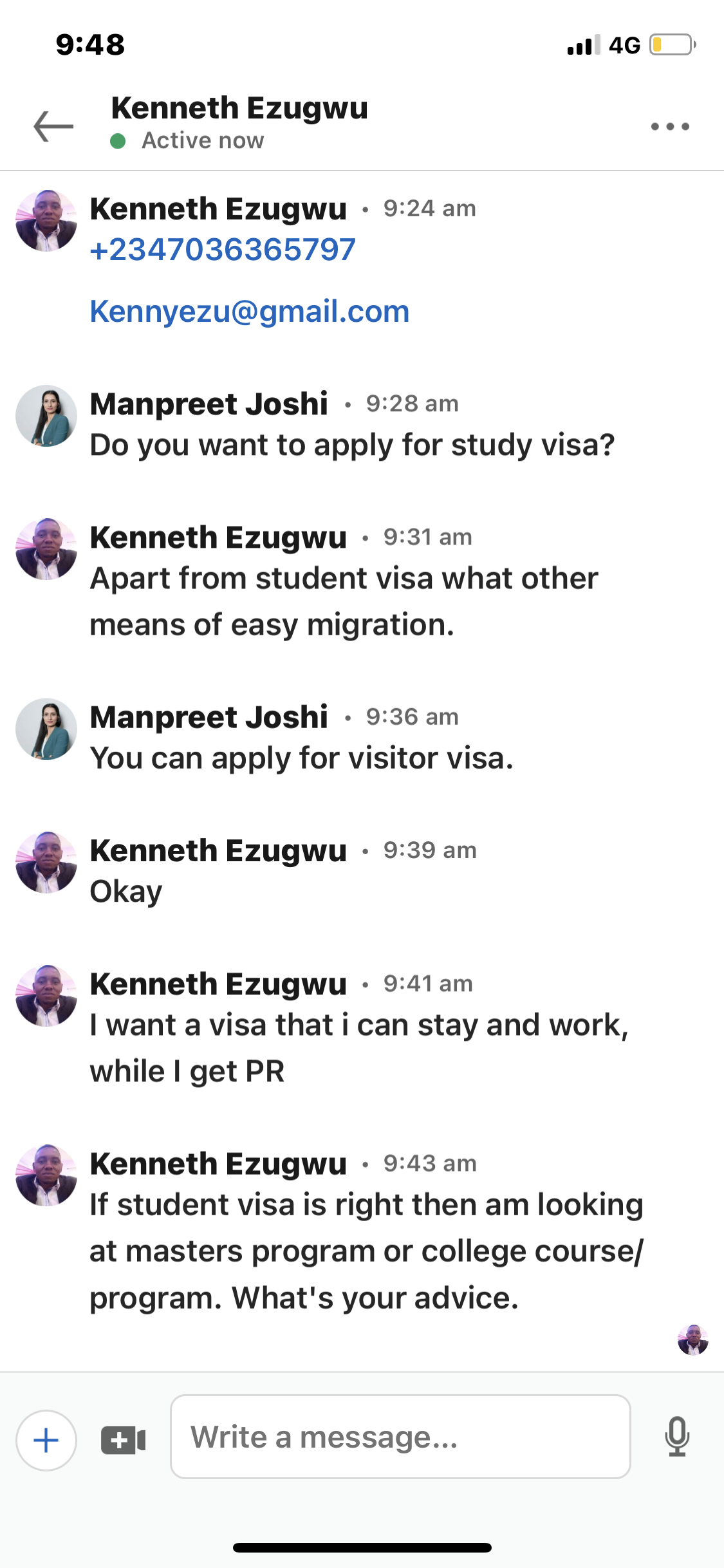Open the plus attachment button
The image size is (724, 1568).
pyautogui.click(x=46, y=1440)
